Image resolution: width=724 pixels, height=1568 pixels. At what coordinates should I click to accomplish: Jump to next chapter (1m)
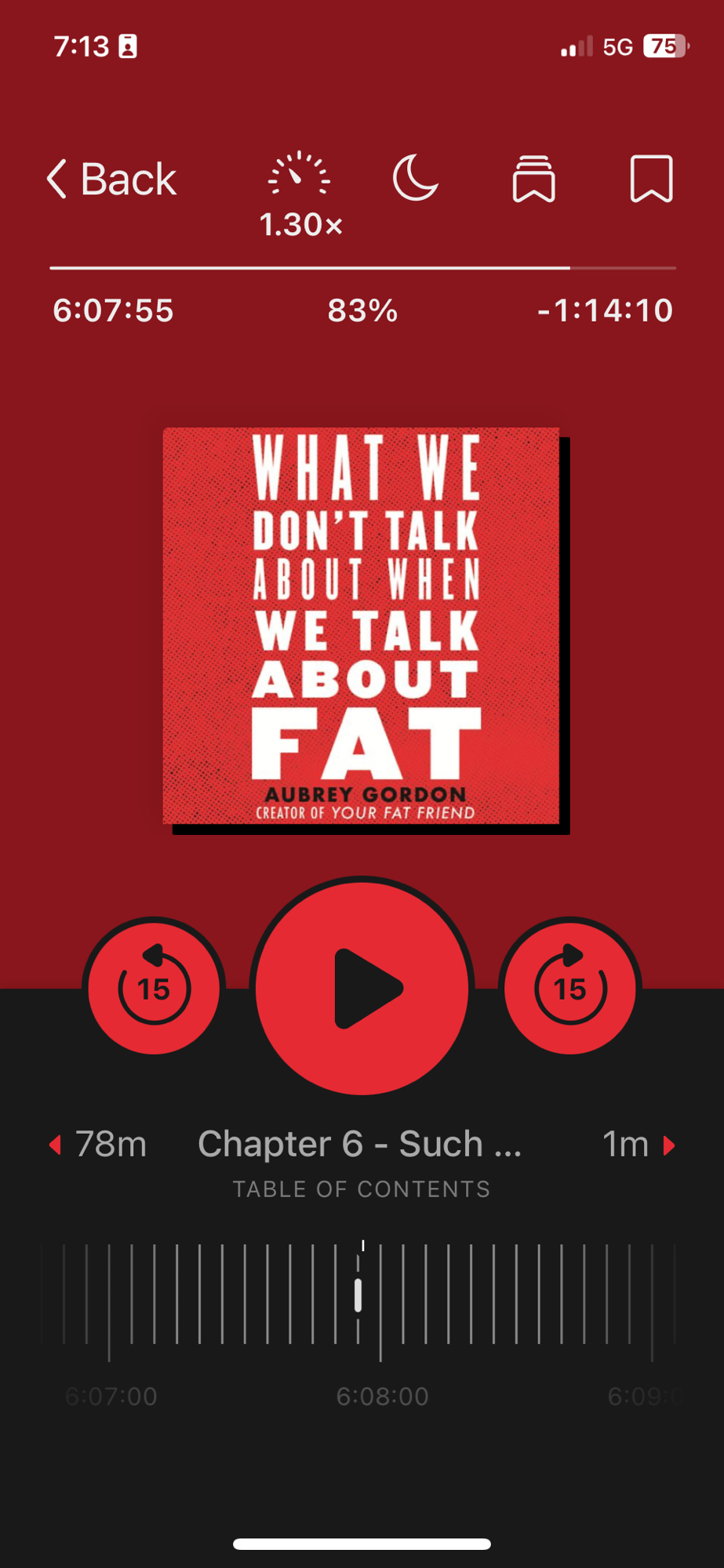(638, 1145)
